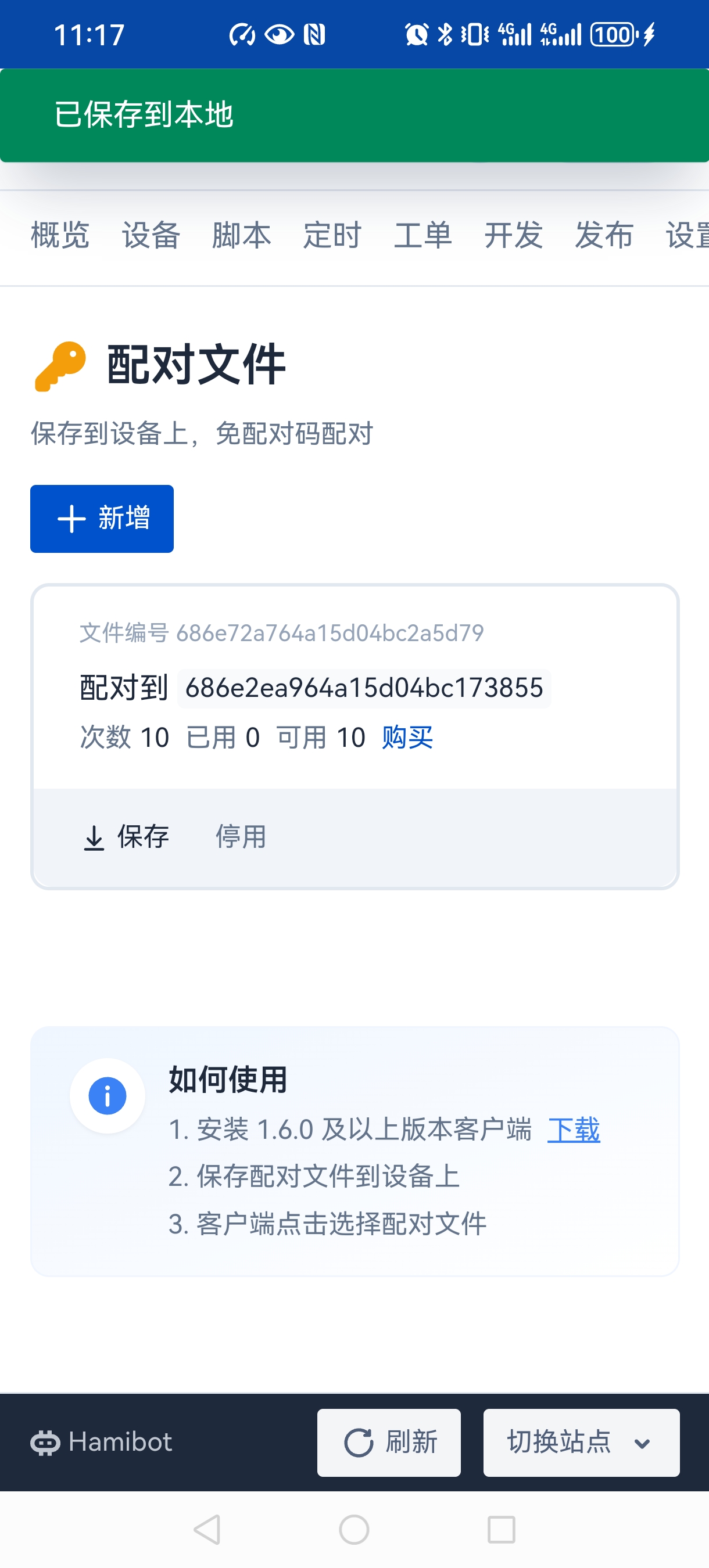
Task: Tap the 刷新 refresh button
Action: coord(389,1443)
